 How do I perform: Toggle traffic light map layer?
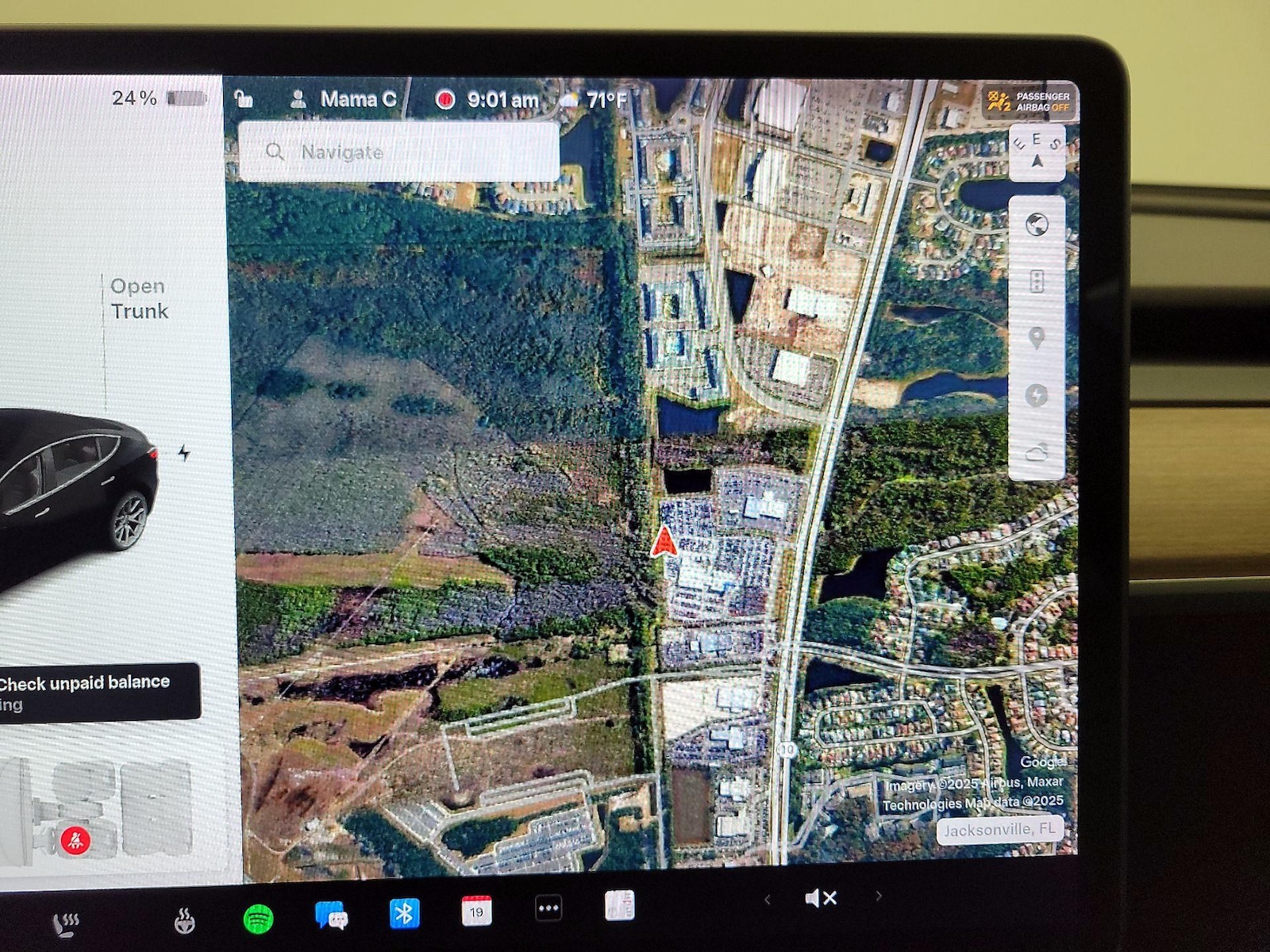(x=1036, y=282)
